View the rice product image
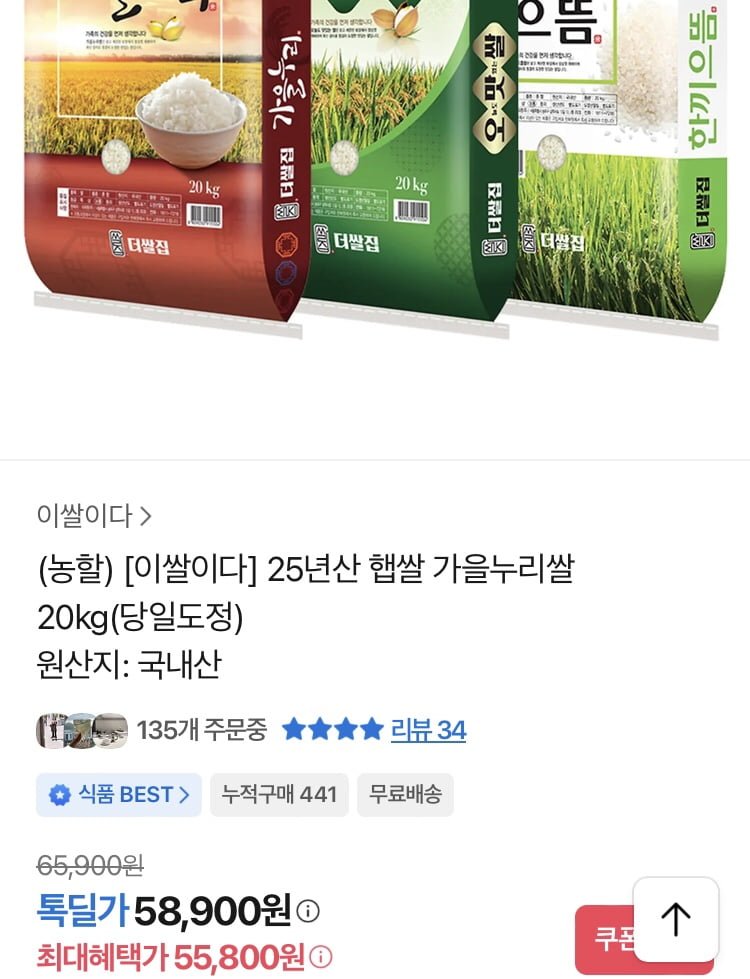This screenshot has height=979, width=750. point(375,170)
